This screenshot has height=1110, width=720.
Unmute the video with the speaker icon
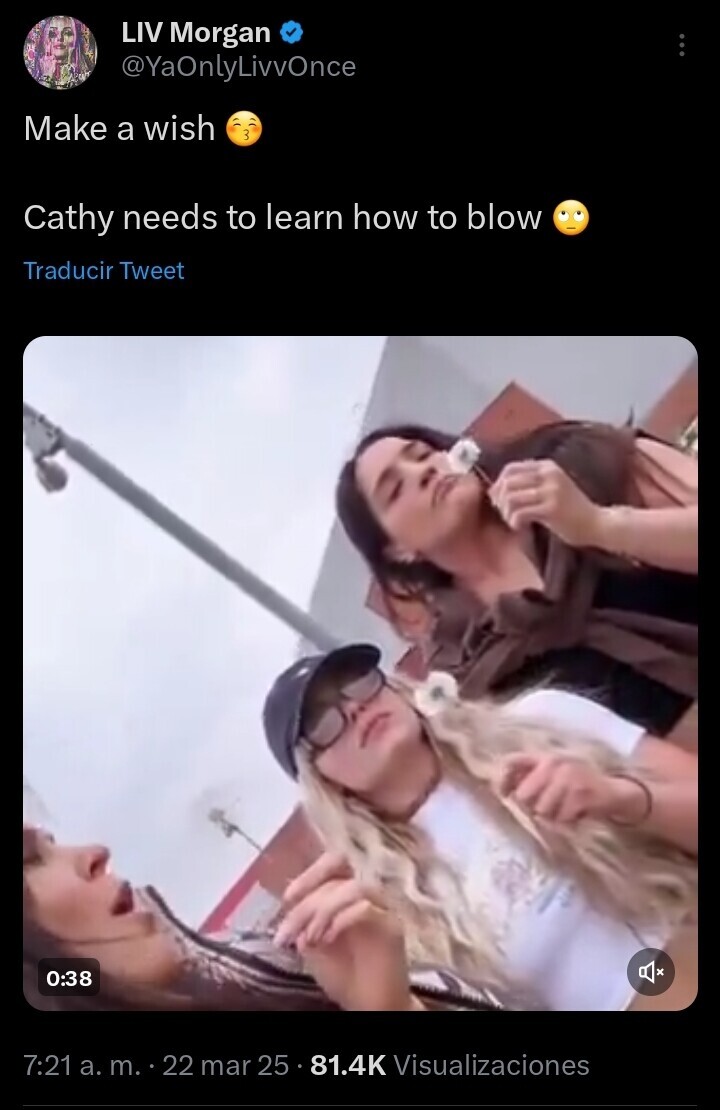(x=652, y=971)
